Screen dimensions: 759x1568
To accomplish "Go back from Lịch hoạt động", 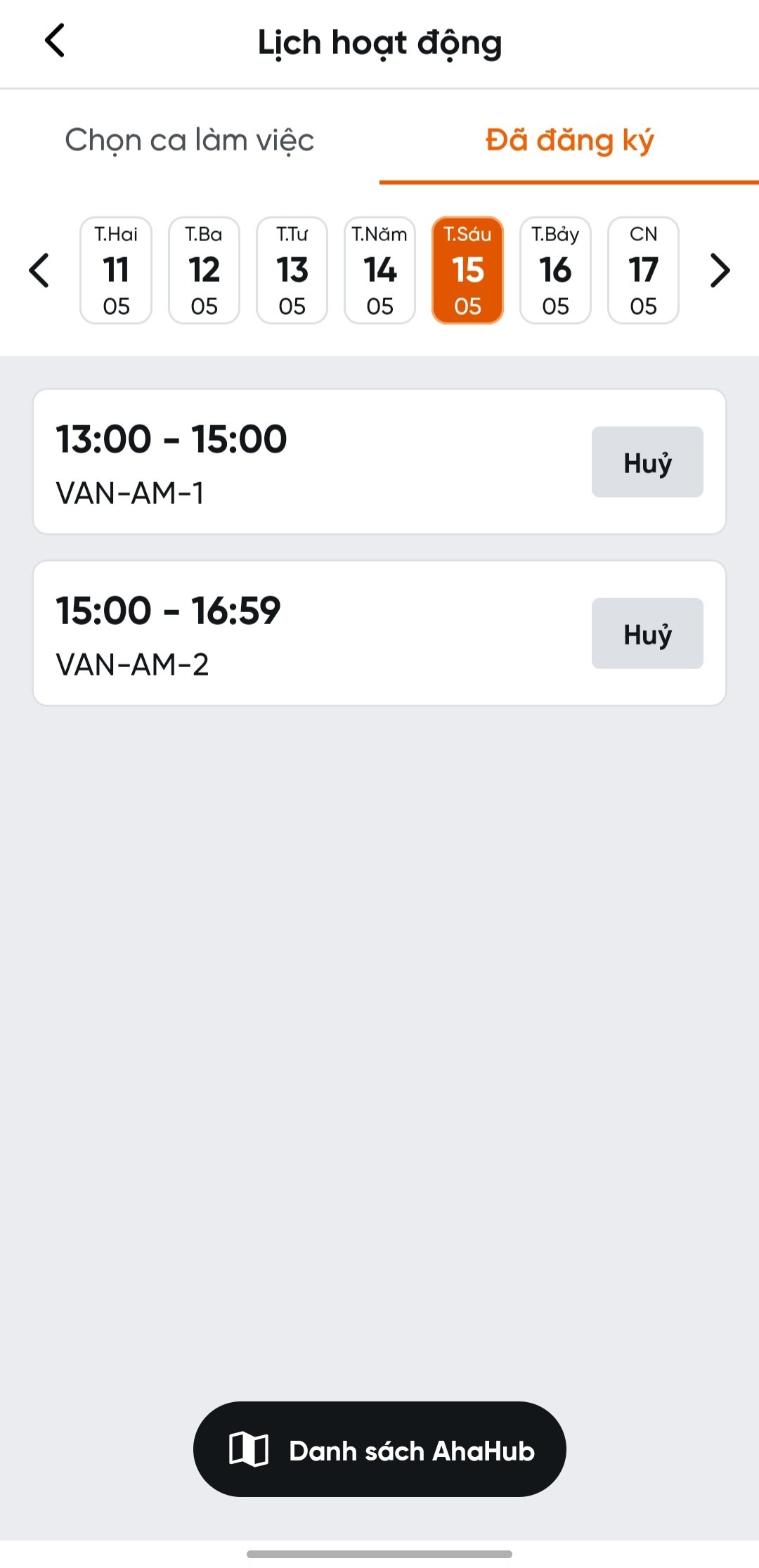I will (55, 41).
